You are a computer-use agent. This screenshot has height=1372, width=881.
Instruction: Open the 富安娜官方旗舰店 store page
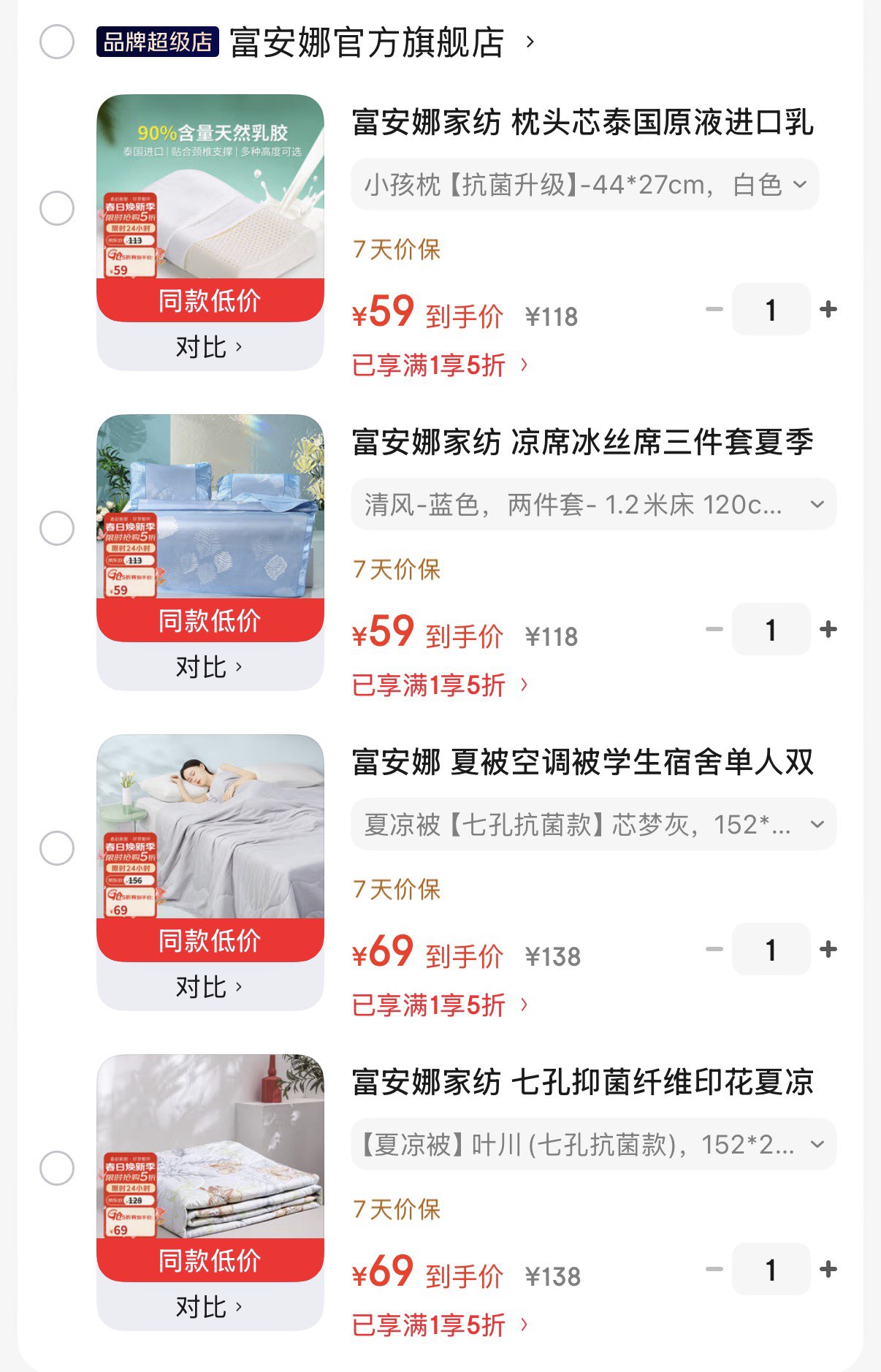click(367, 42)
